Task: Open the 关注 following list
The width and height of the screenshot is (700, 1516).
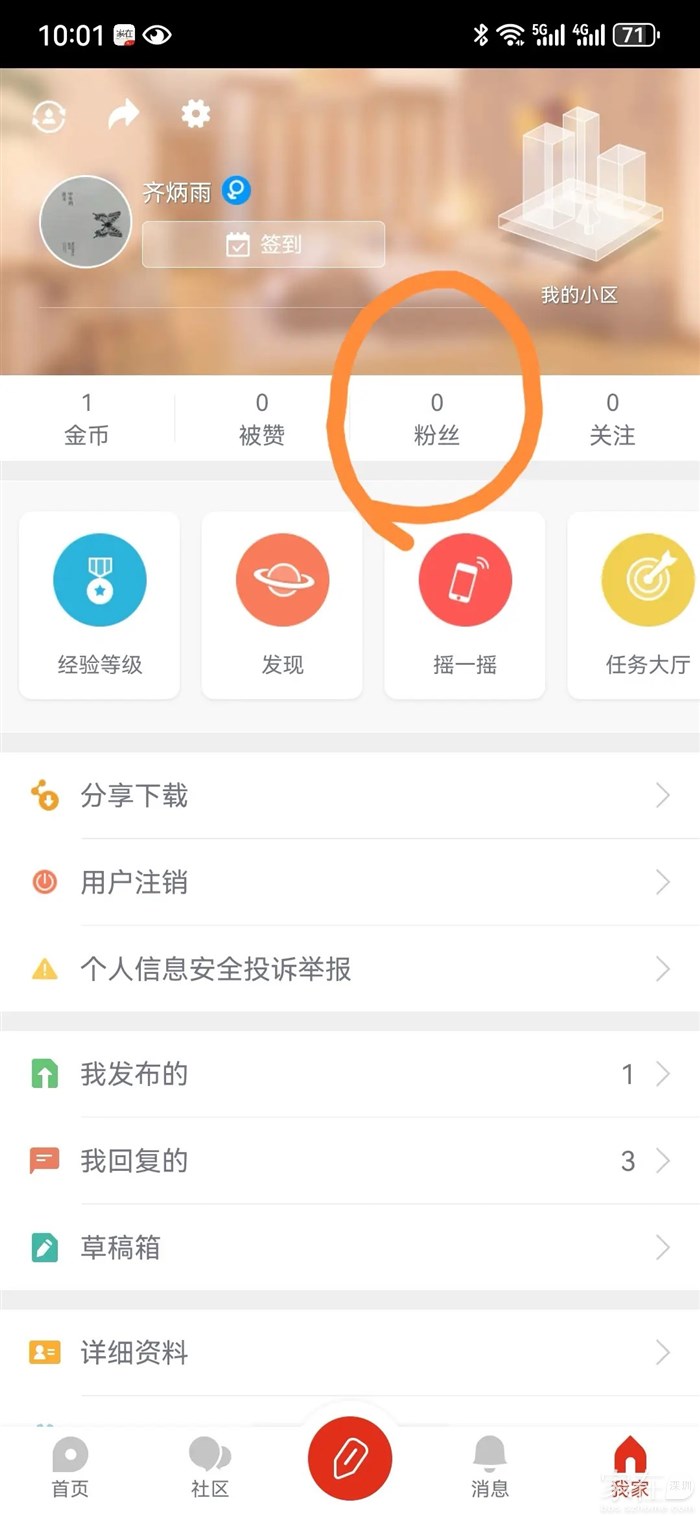Action: (x=612, y=418)
